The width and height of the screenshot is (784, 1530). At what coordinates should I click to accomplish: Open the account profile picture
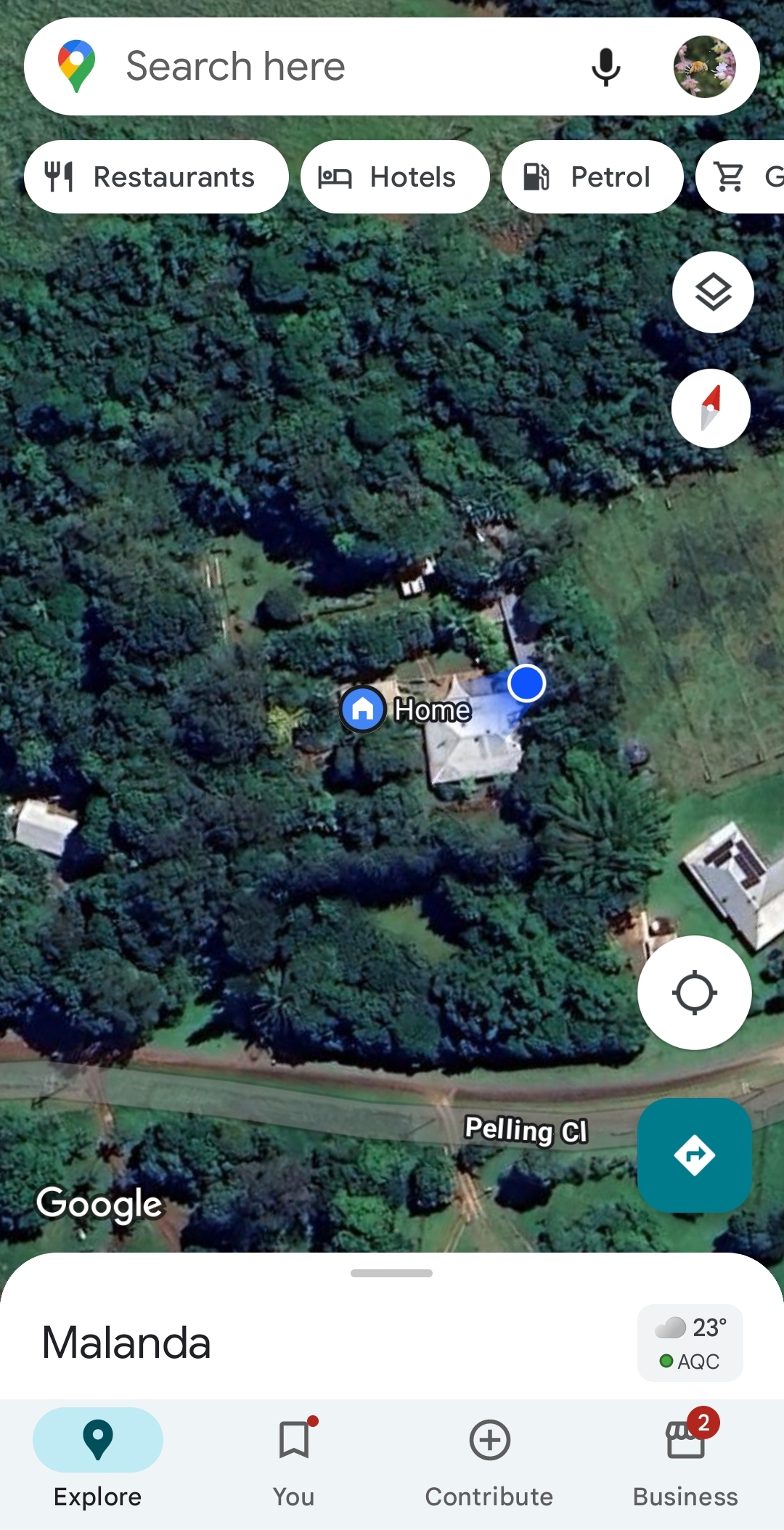(x=704, y=67)
